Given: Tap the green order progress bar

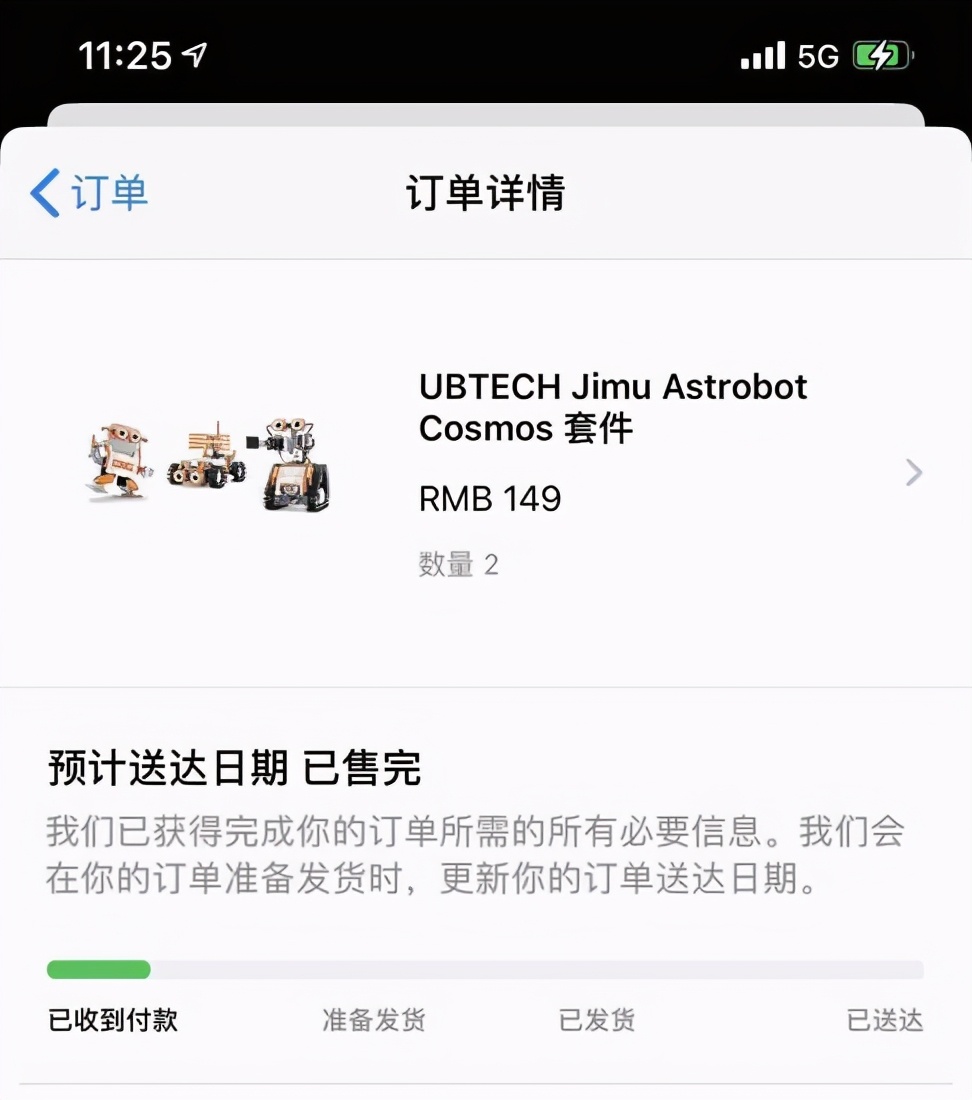Looking at the screenshot, I should pyautogui.click(x=97, y=969).
